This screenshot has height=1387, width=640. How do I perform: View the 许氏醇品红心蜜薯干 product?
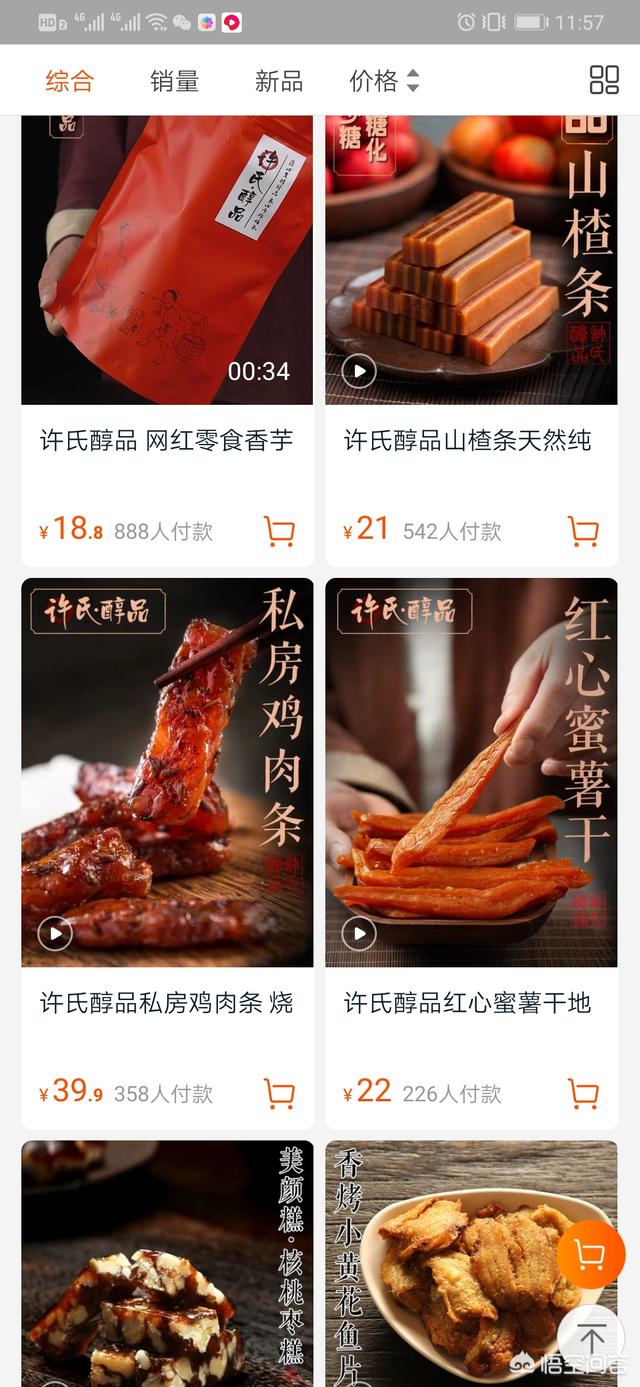click(x=471, y=800)
